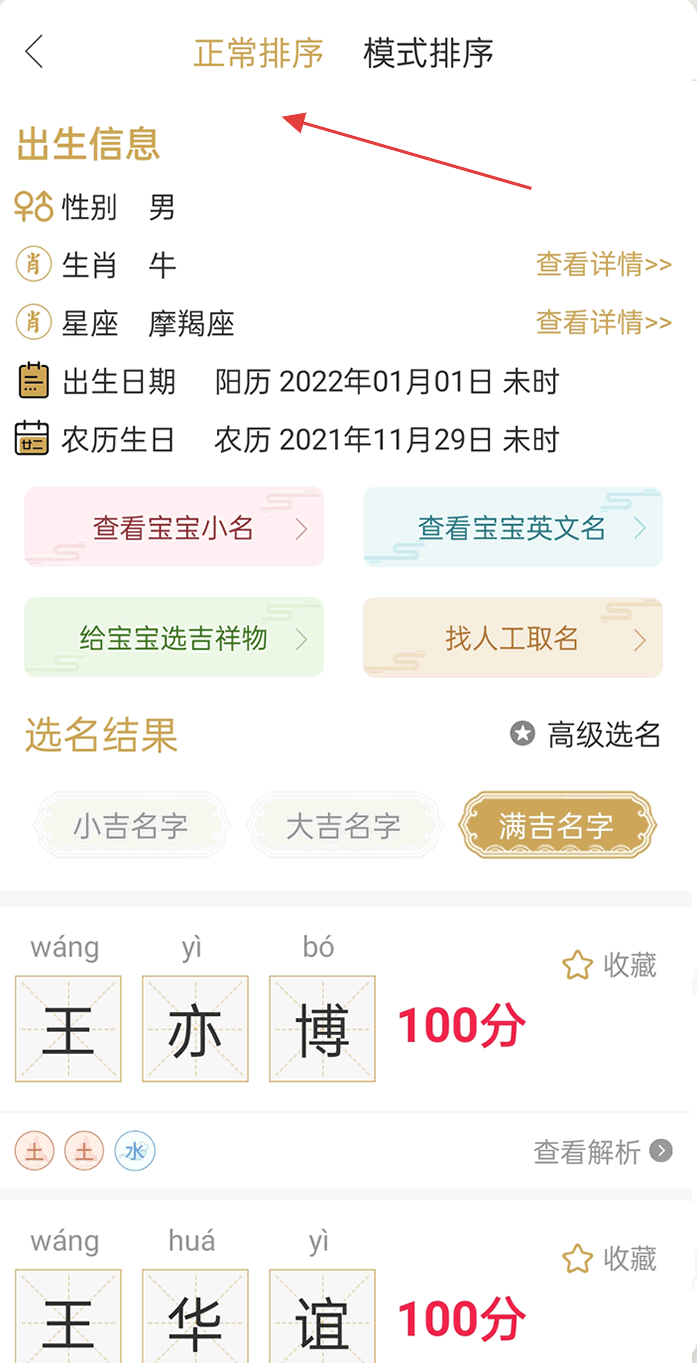Switch to the 正常排序 tab
The image size is (697, 1363).
(258, 53)
